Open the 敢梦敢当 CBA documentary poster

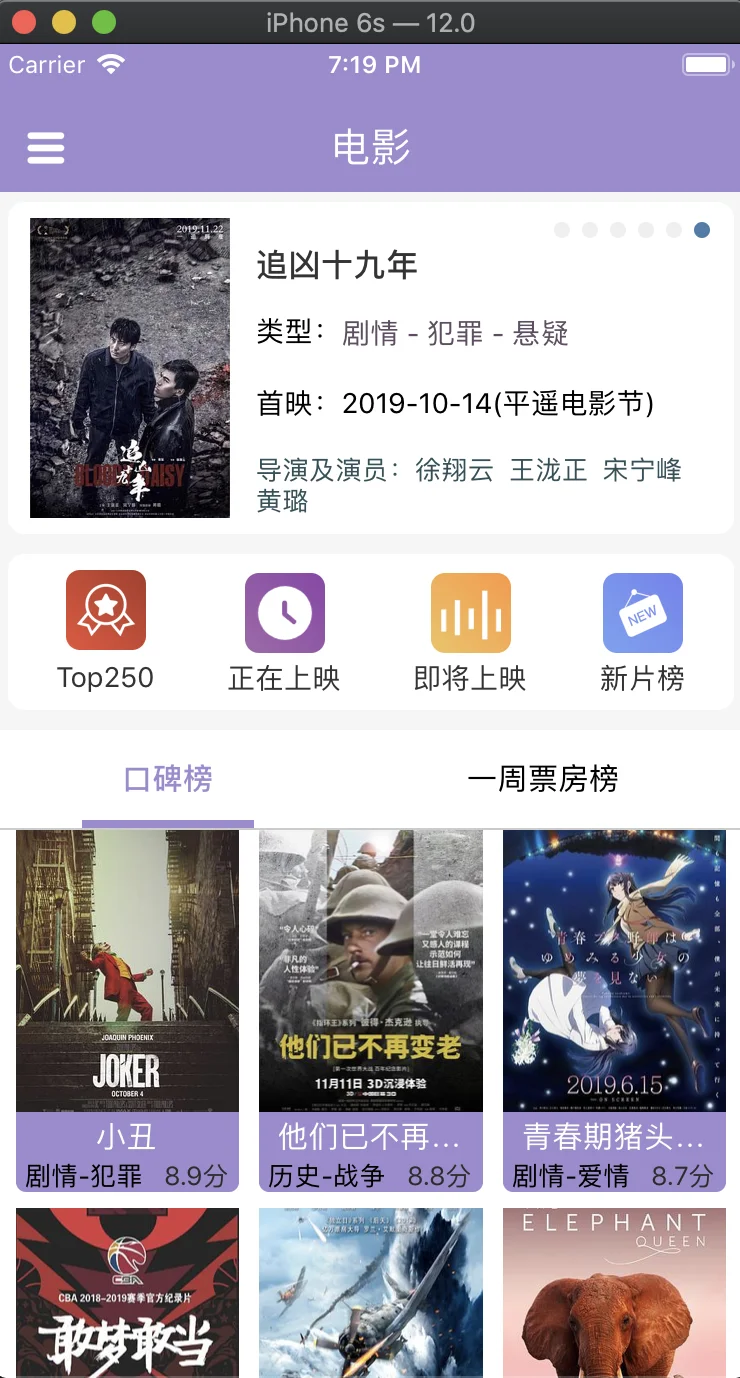pos(127,1292)
